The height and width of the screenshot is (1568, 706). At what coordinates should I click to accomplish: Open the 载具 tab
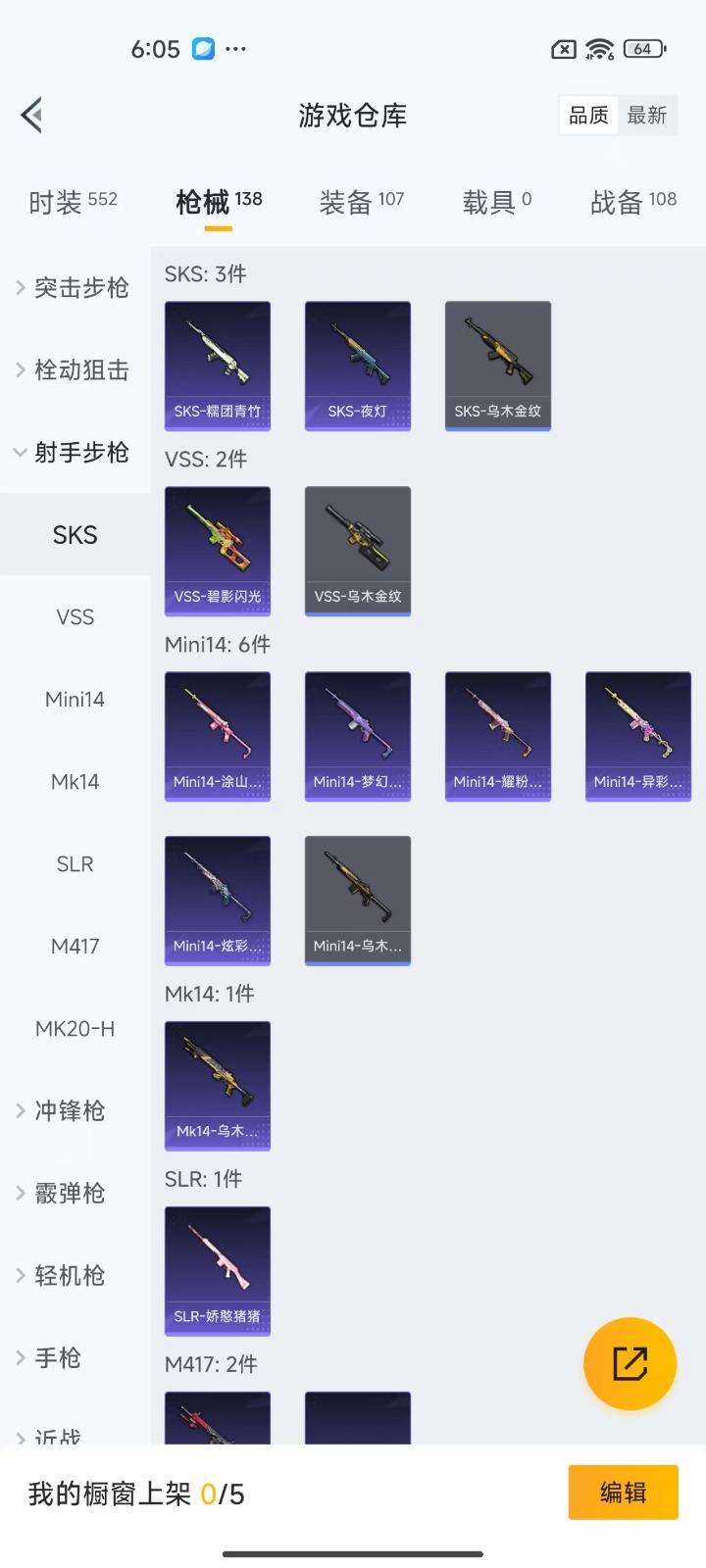[496, 202]
